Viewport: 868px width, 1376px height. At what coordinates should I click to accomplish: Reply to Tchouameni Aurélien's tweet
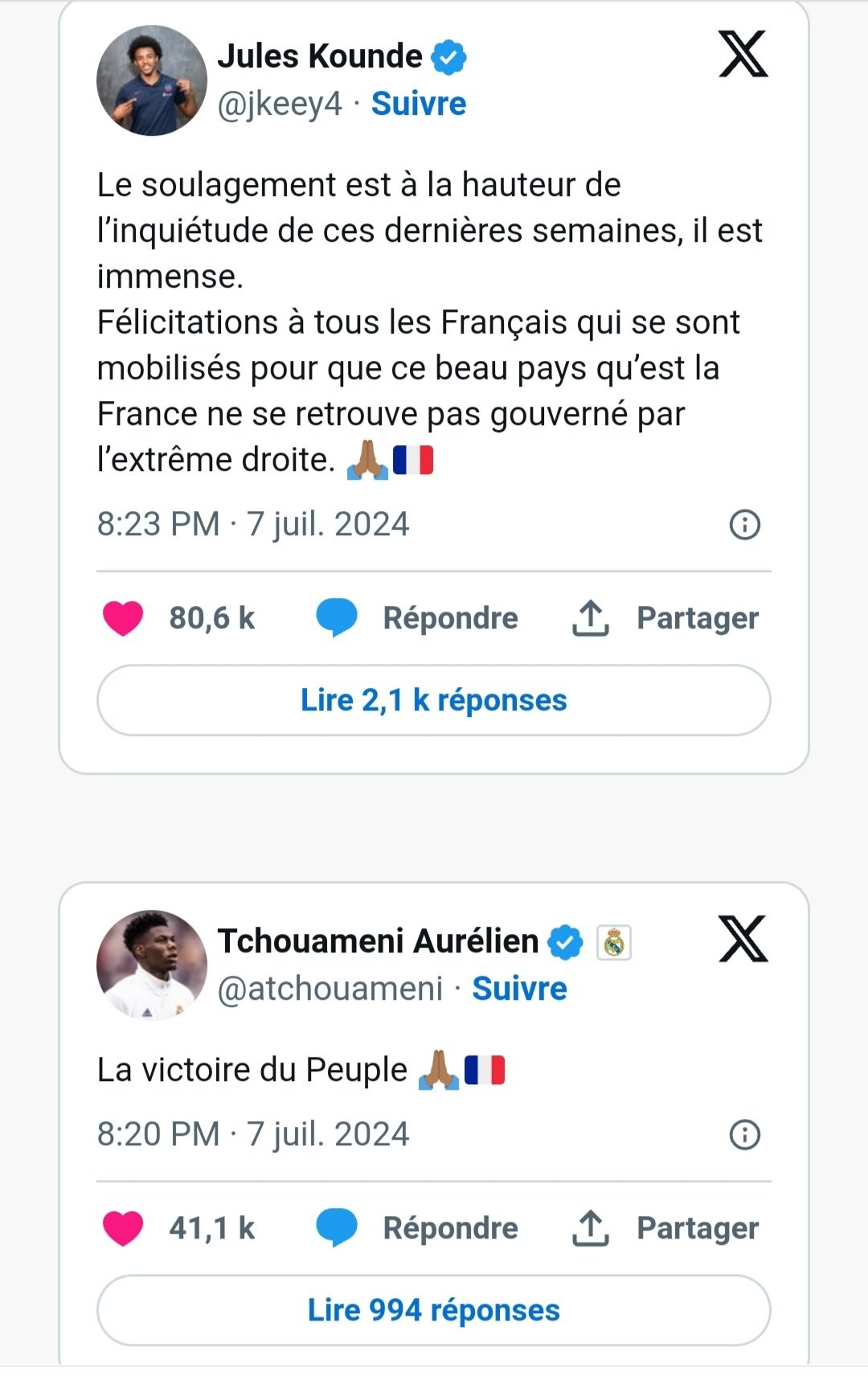417,1228
